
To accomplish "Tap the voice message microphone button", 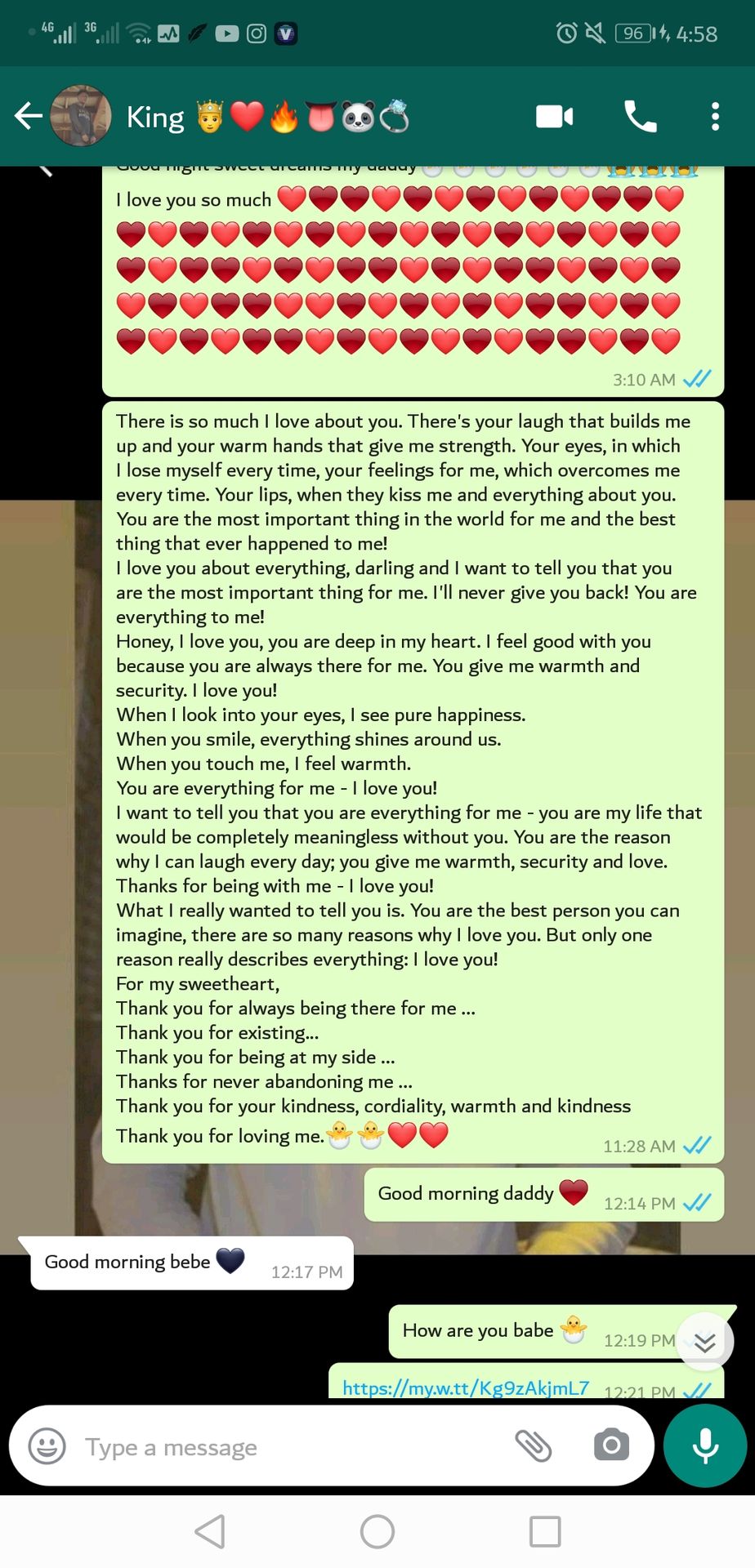I will [705, 1445].
